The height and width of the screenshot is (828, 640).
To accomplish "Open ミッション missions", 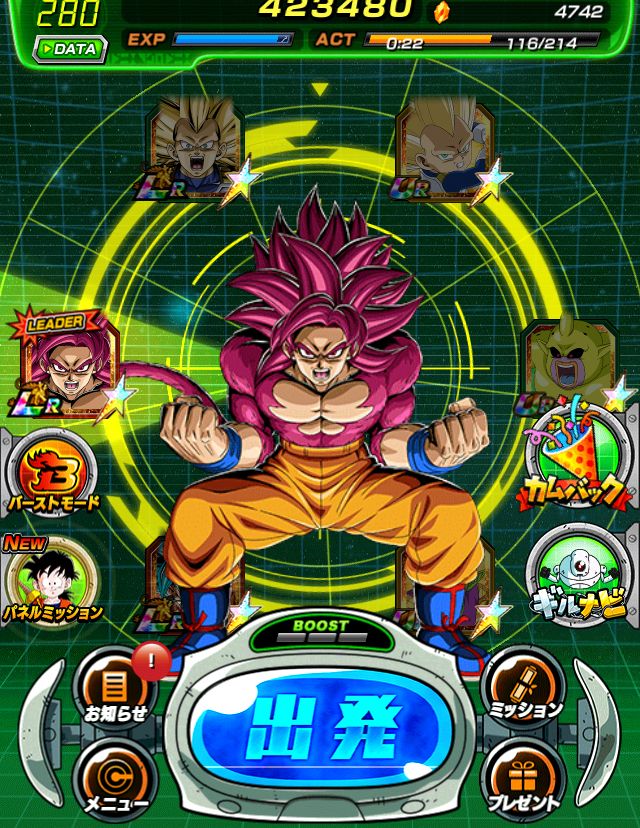I will click(x=524, y=690).
